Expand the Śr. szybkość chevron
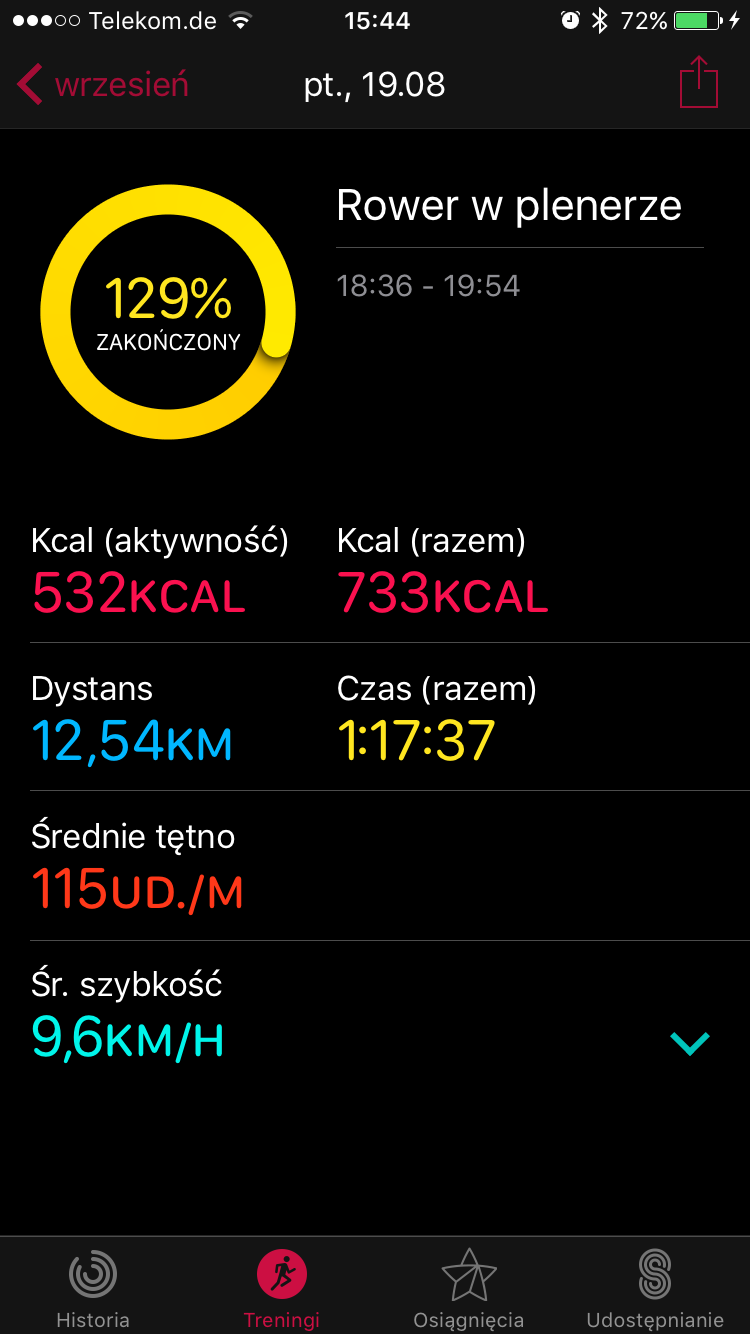The height and width of the screenshot is (1334, 750). tap(689, 1043)
